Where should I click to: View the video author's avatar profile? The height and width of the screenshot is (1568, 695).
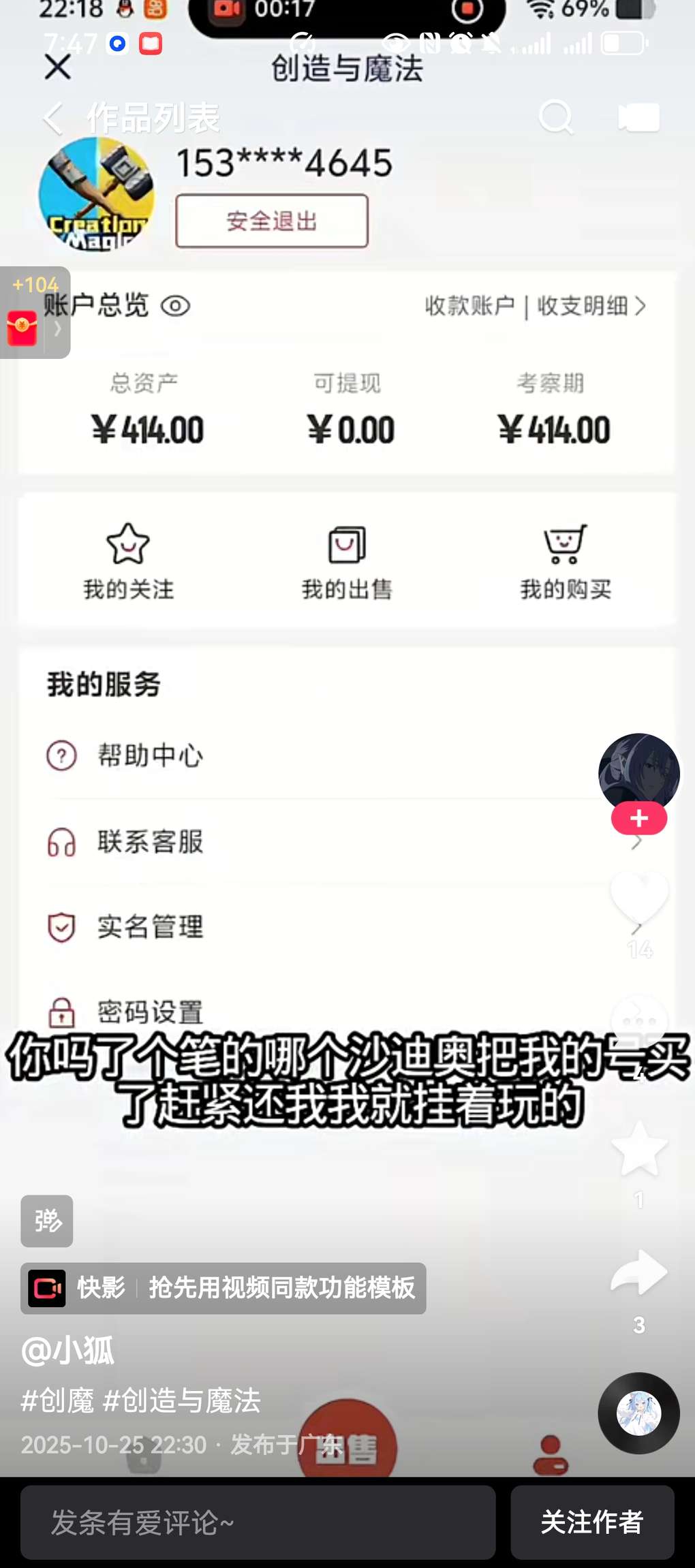[638, 773]
